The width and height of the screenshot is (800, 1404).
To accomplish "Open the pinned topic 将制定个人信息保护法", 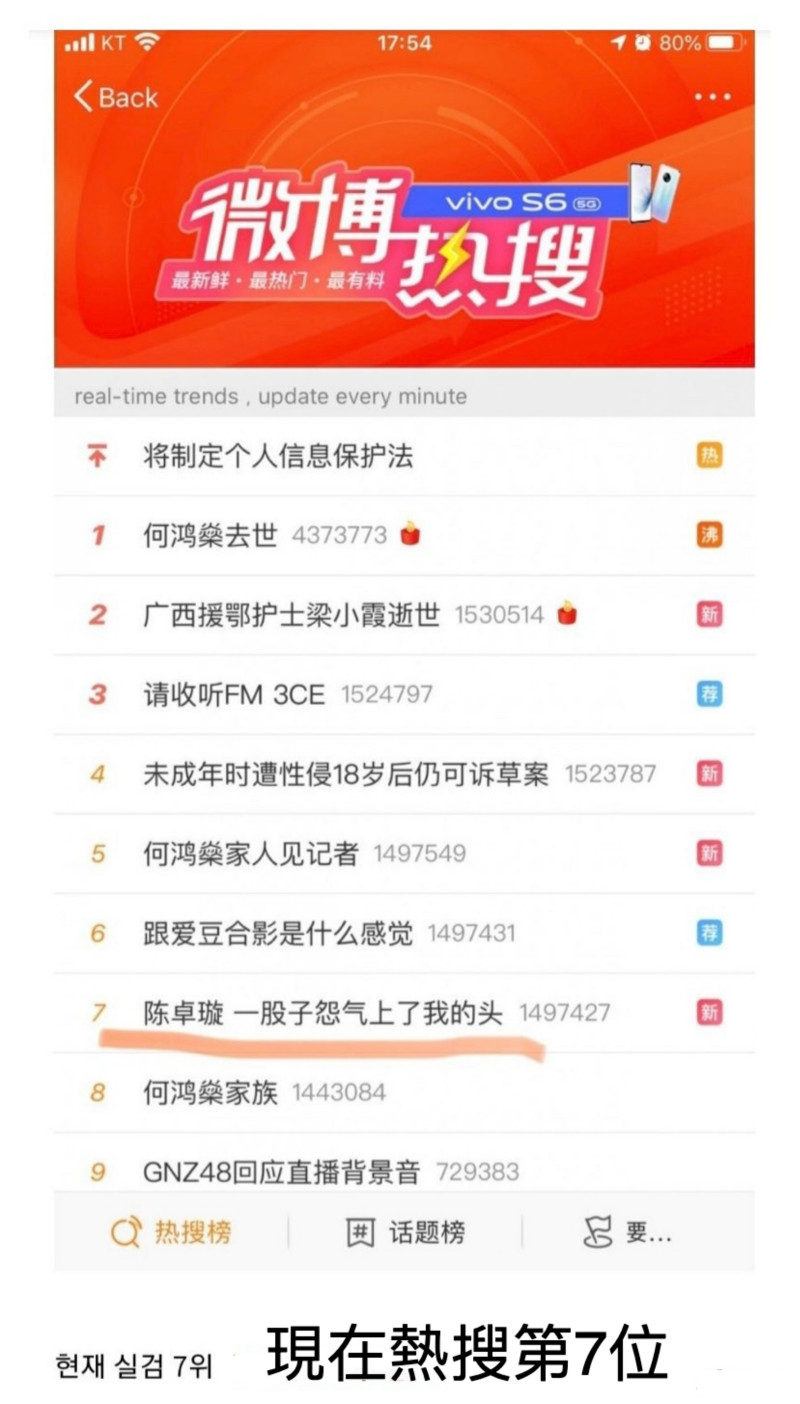I will click(x=278, y=456).
